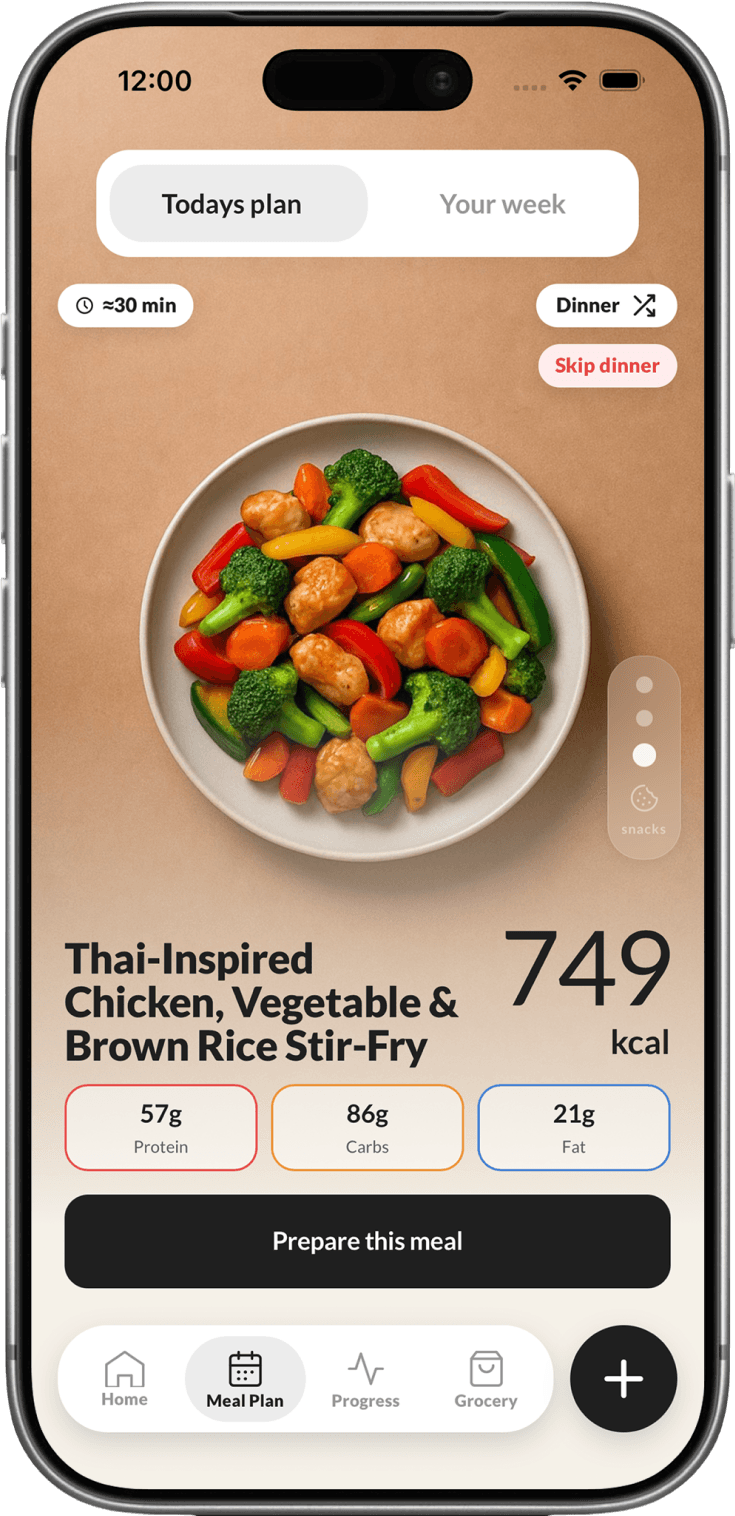Tap Prepare this meal
Viewport: 735px width, 1516px height.
[x=367, y=1241]
